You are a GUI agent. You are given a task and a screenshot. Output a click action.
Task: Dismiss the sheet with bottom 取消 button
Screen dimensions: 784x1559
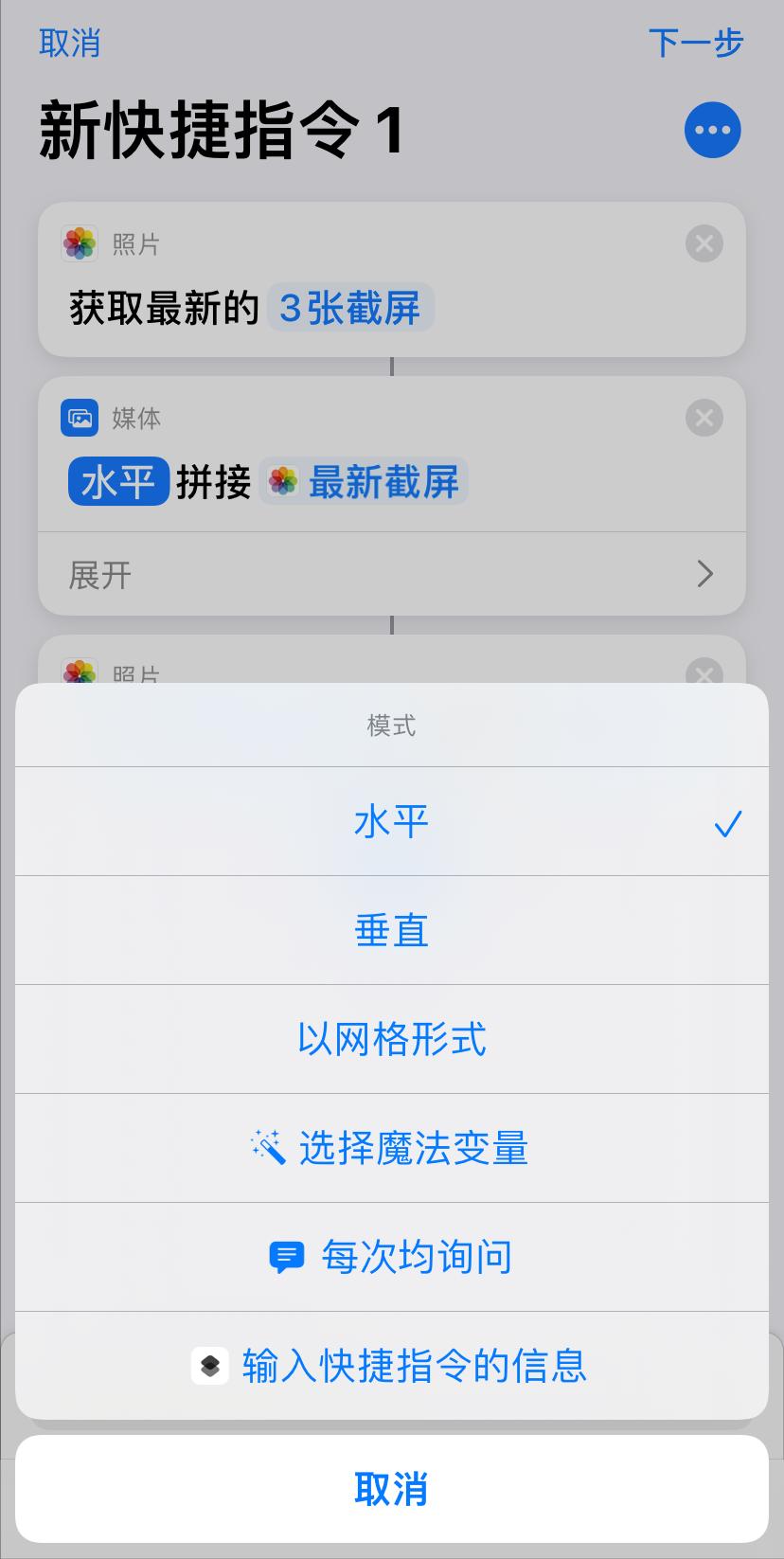391,1489
